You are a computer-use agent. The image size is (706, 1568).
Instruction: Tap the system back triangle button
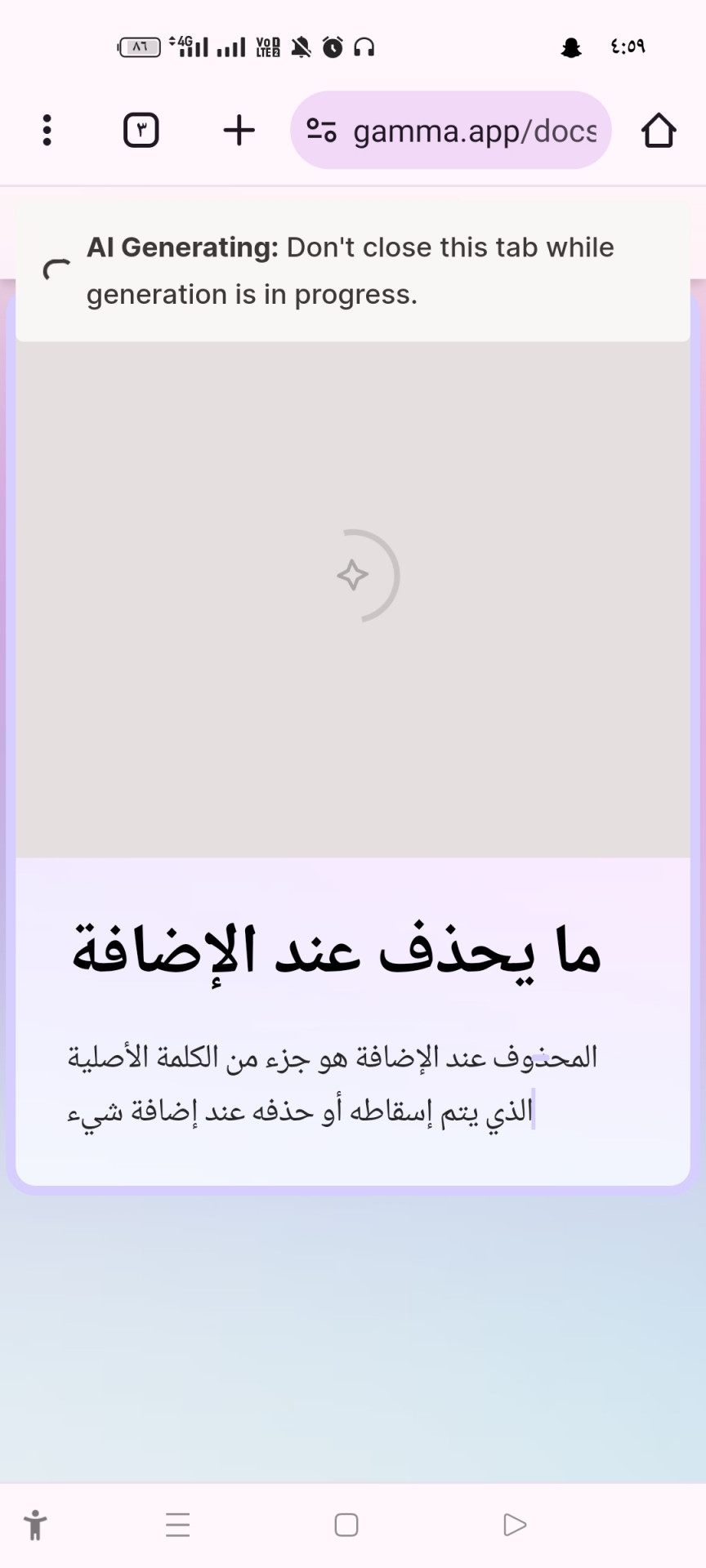click(x=514, y=1525)
